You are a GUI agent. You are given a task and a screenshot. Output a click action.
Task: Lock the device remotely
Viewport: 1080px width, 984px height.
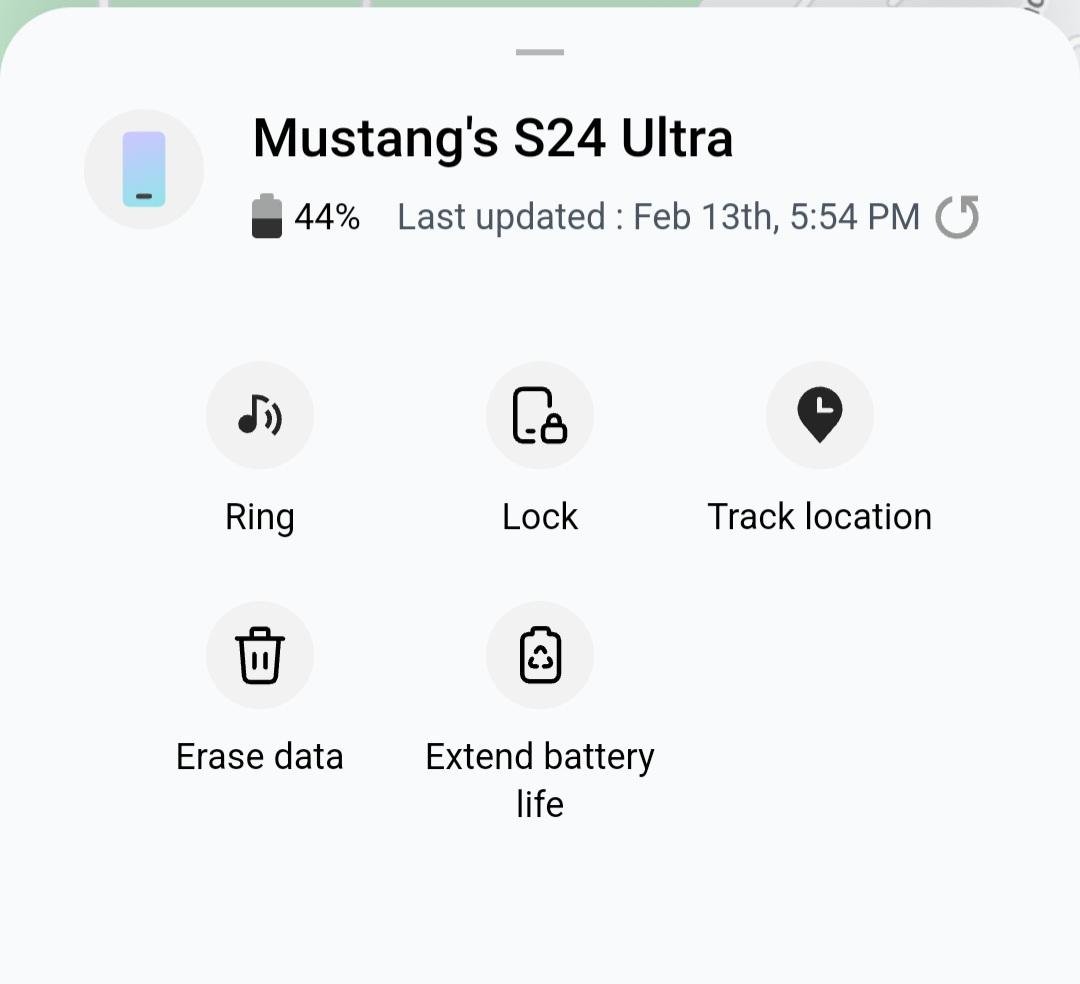point(540,416)
